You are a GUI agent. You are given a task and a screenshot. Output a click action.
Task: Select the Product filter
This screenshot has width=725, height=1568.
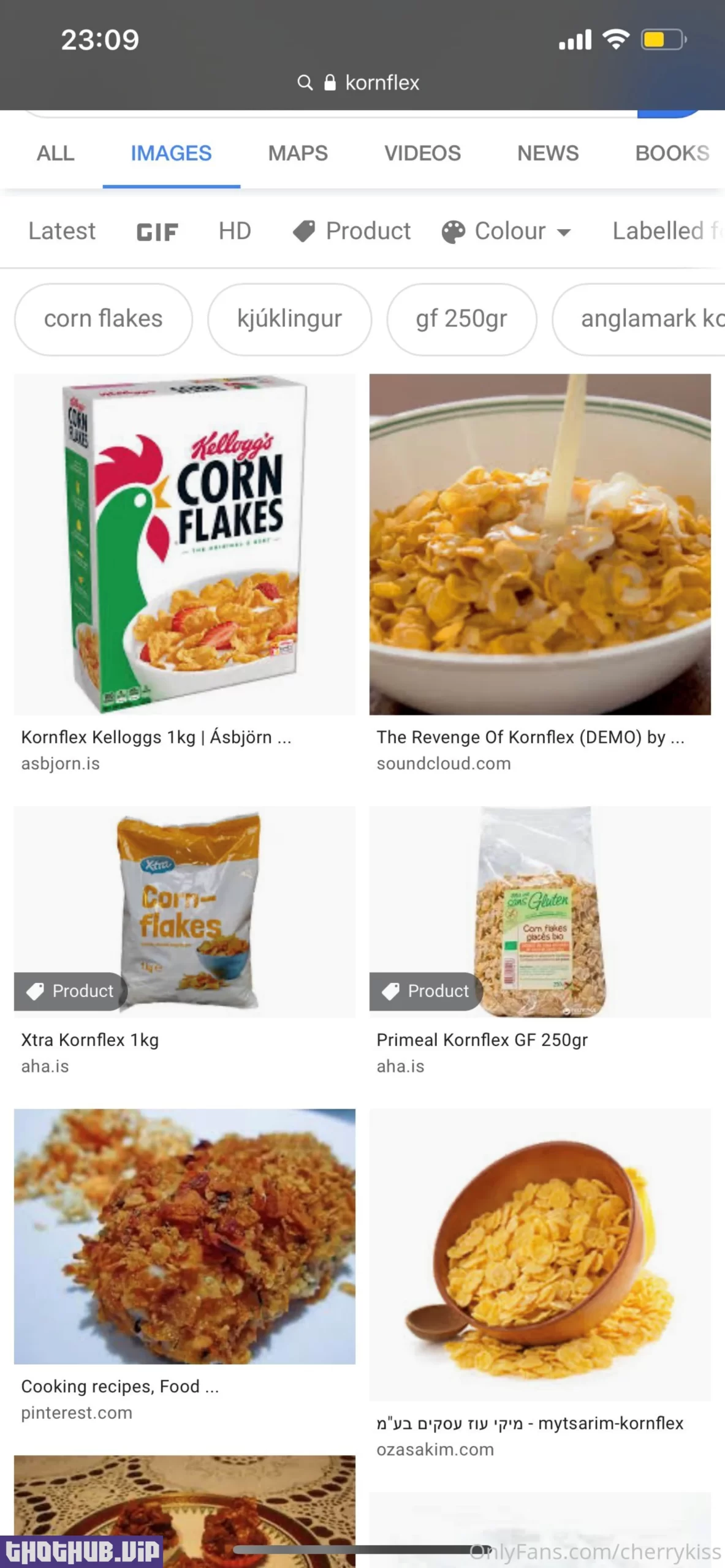point(352,232)
